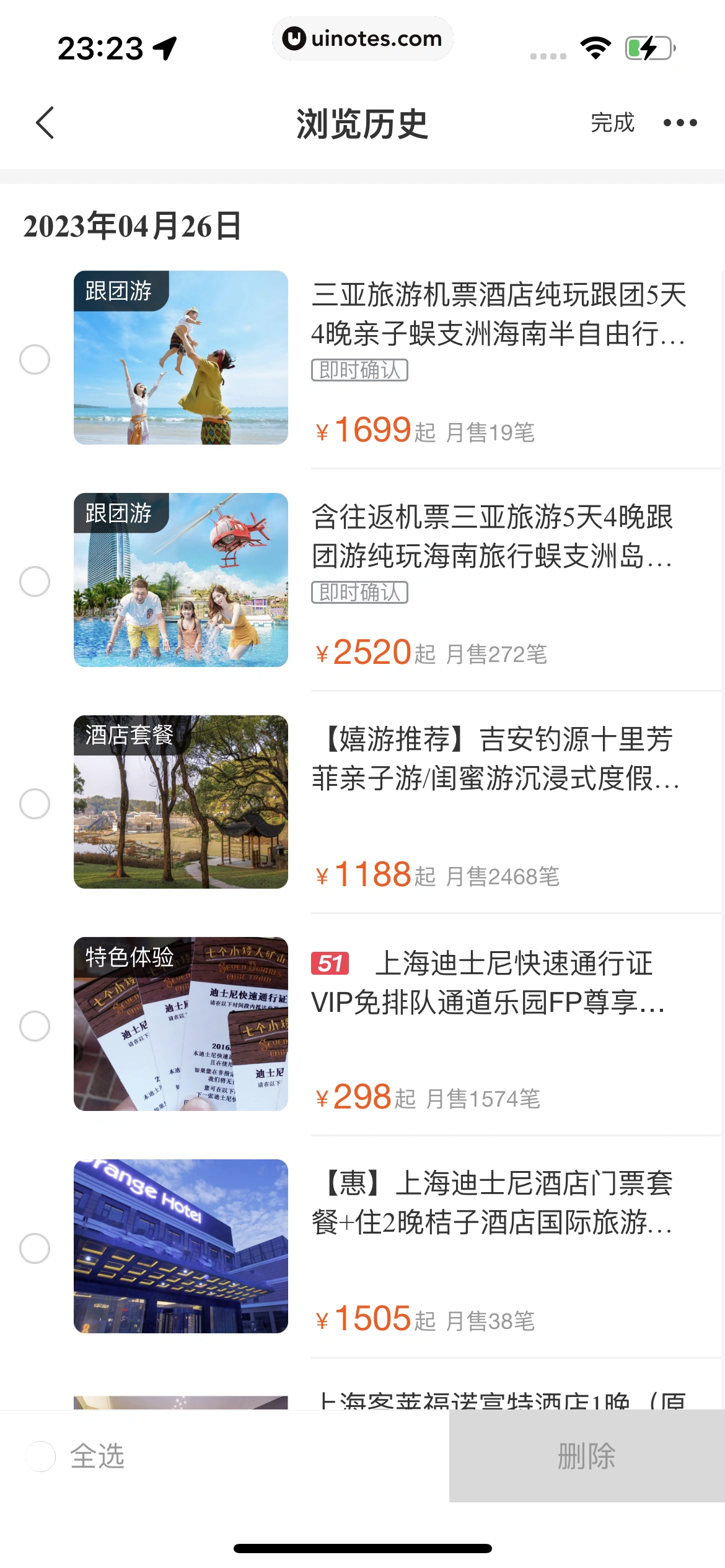Tap the 删除 delete button
This screenshot has width=725, height=1568.
586,1456
